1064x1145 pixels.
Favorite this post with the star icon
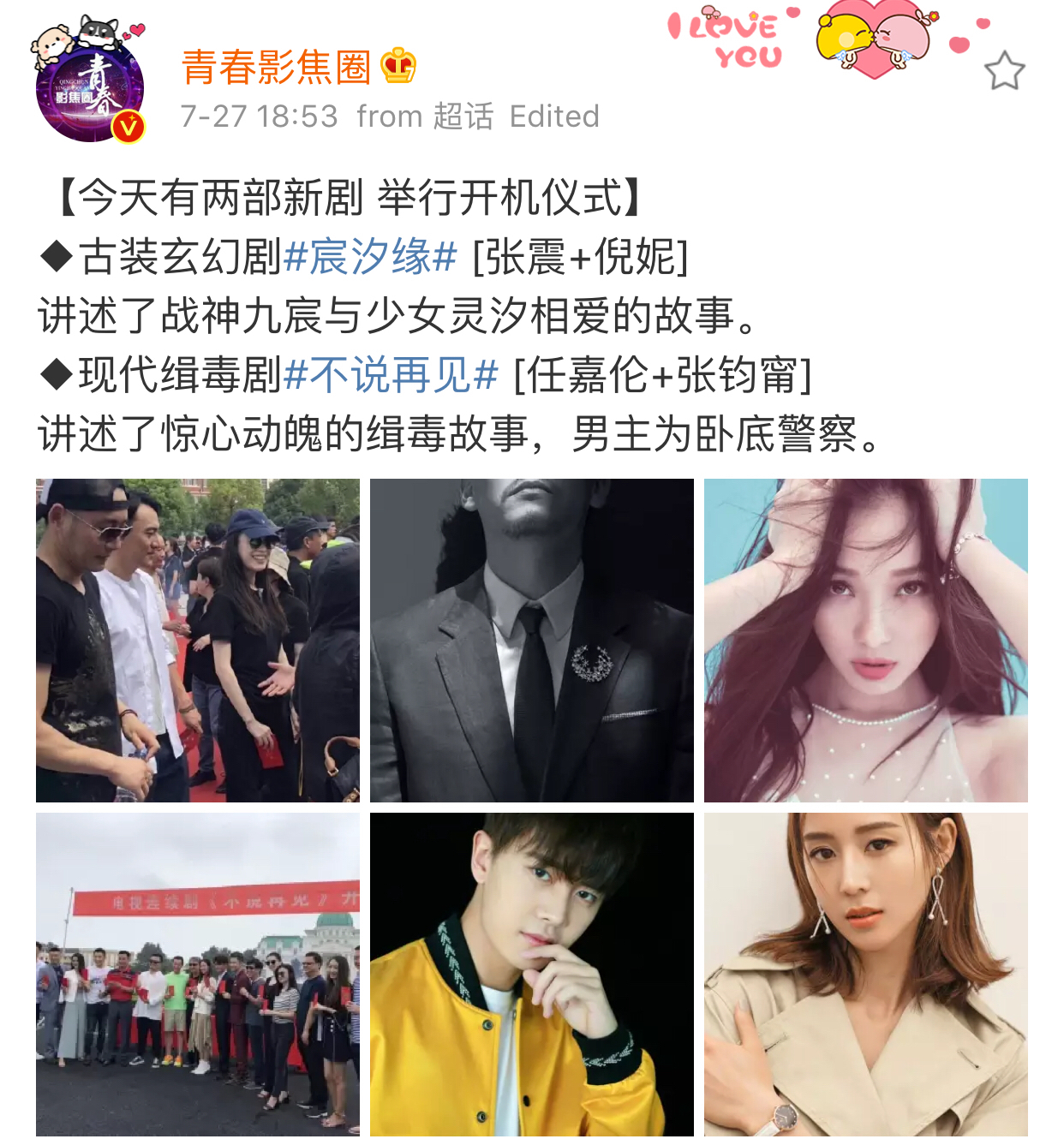1004,71
